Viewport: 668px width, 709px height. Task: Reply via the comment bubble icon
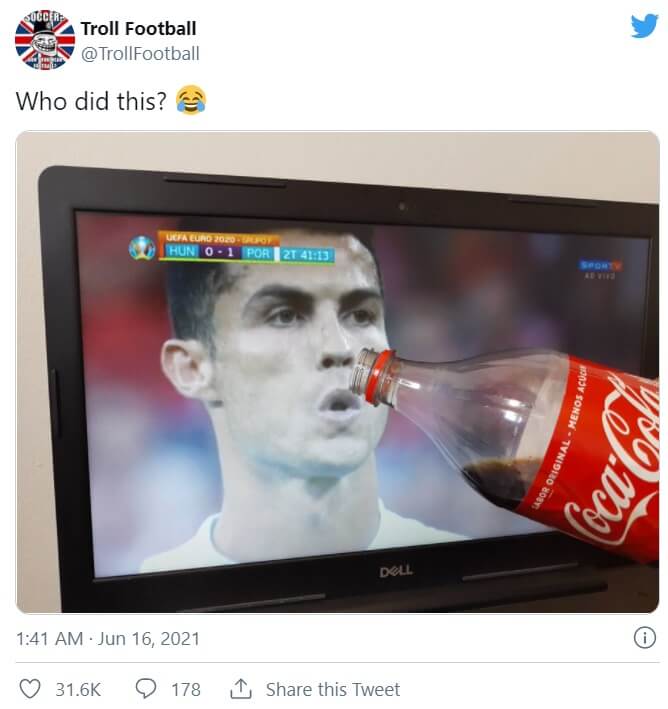[x=146, y=689]
